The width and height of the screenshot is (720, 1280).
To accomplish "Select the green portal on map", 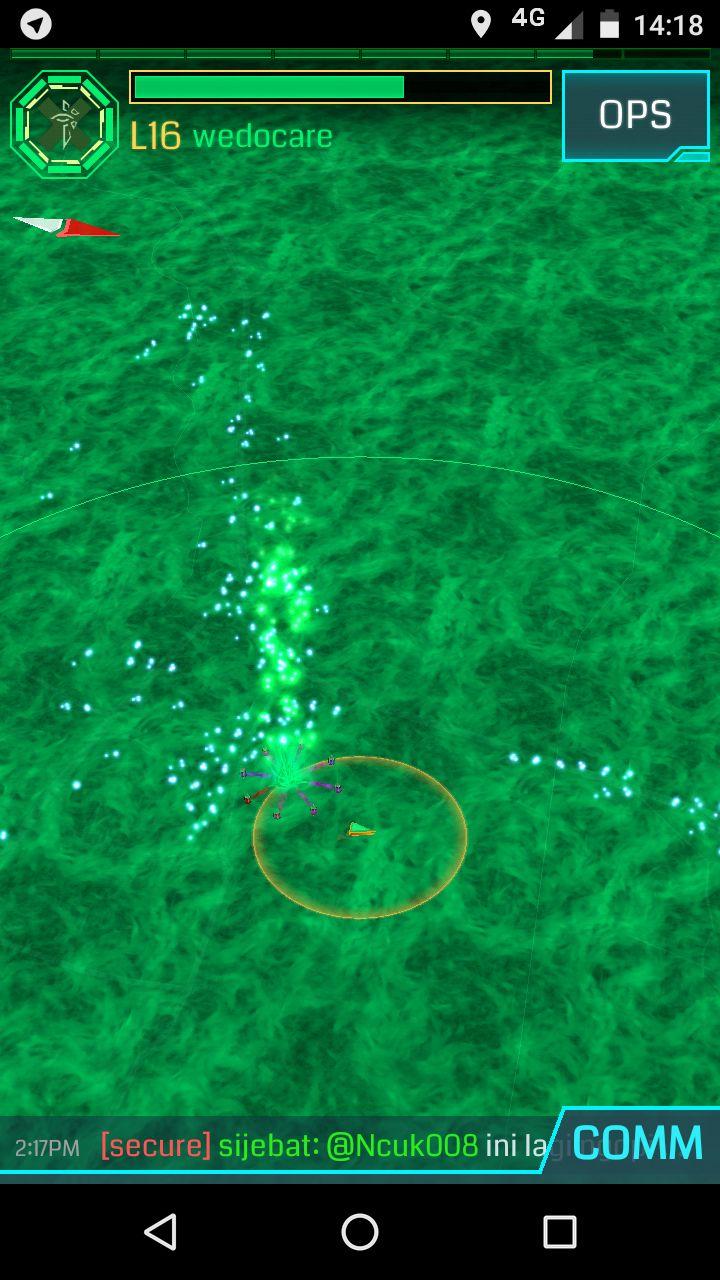I will point(287,770).
